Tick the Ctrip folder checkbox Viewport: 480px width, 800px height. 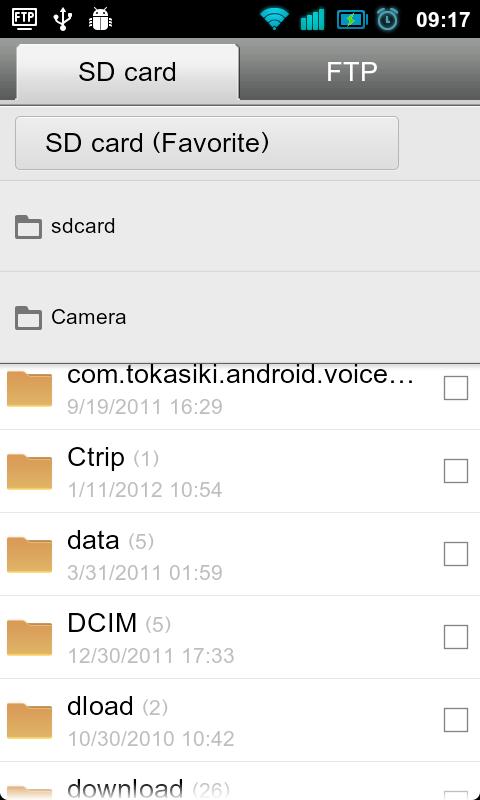click(x=456, y=471)
